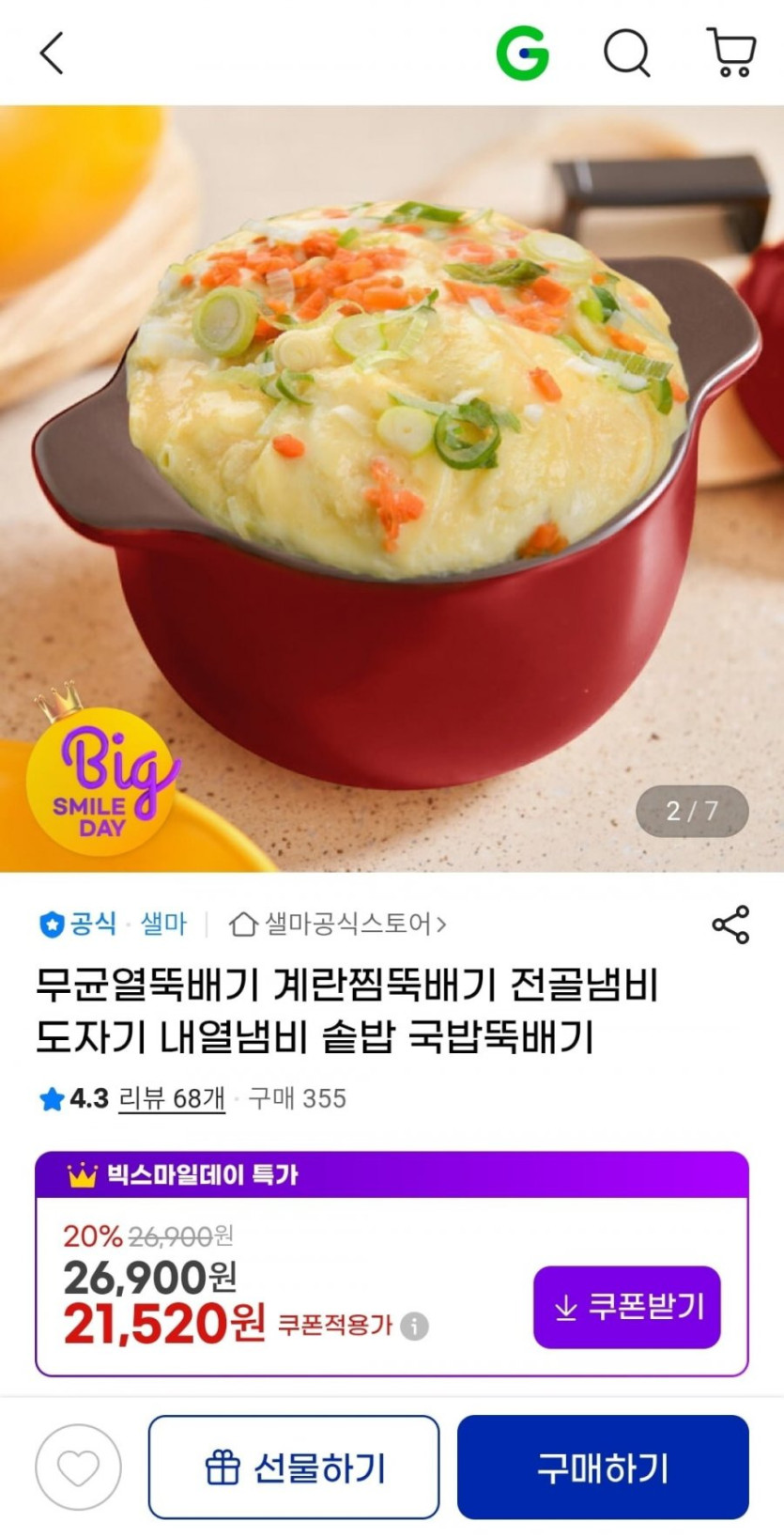Image resolution: width=784 pixels, height=1537 pixels.
Task: Share this product
Action: tap(730, 924)
